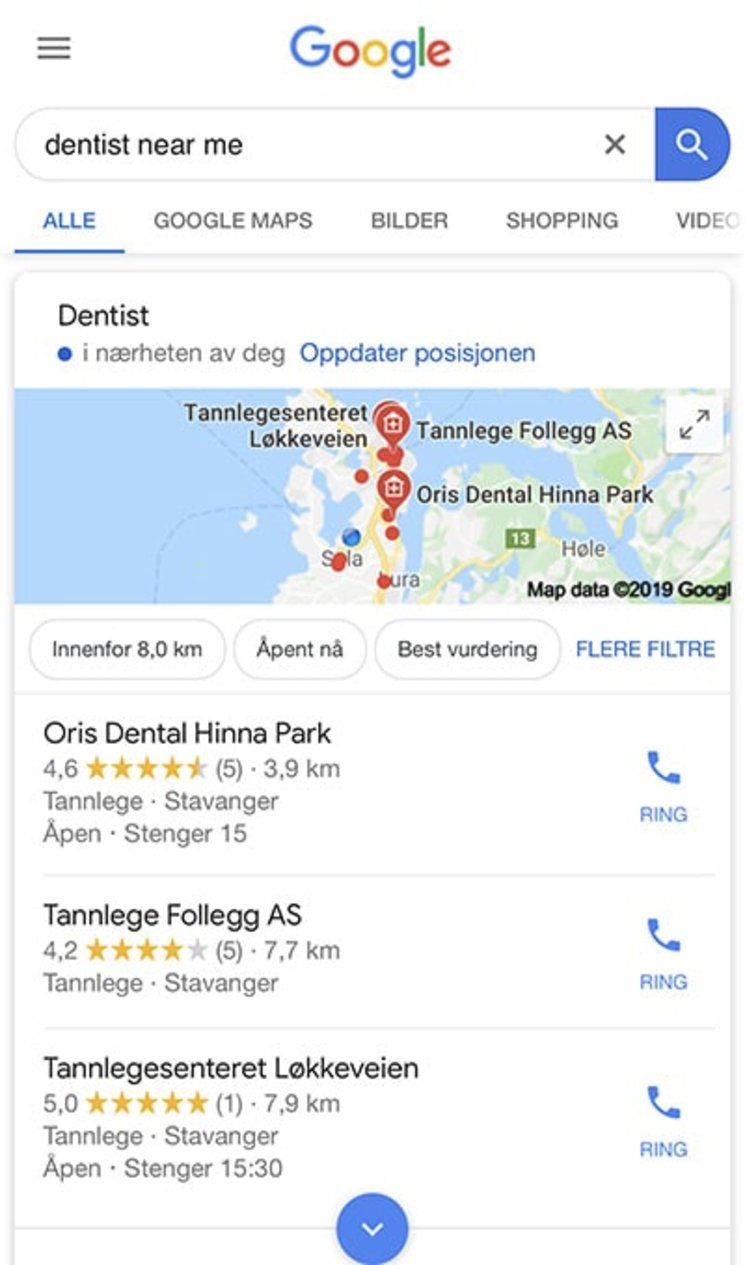This screenshot has width=745, height=1265.
Task: Switch to the Google Maps tab
Action: point(232,221)
